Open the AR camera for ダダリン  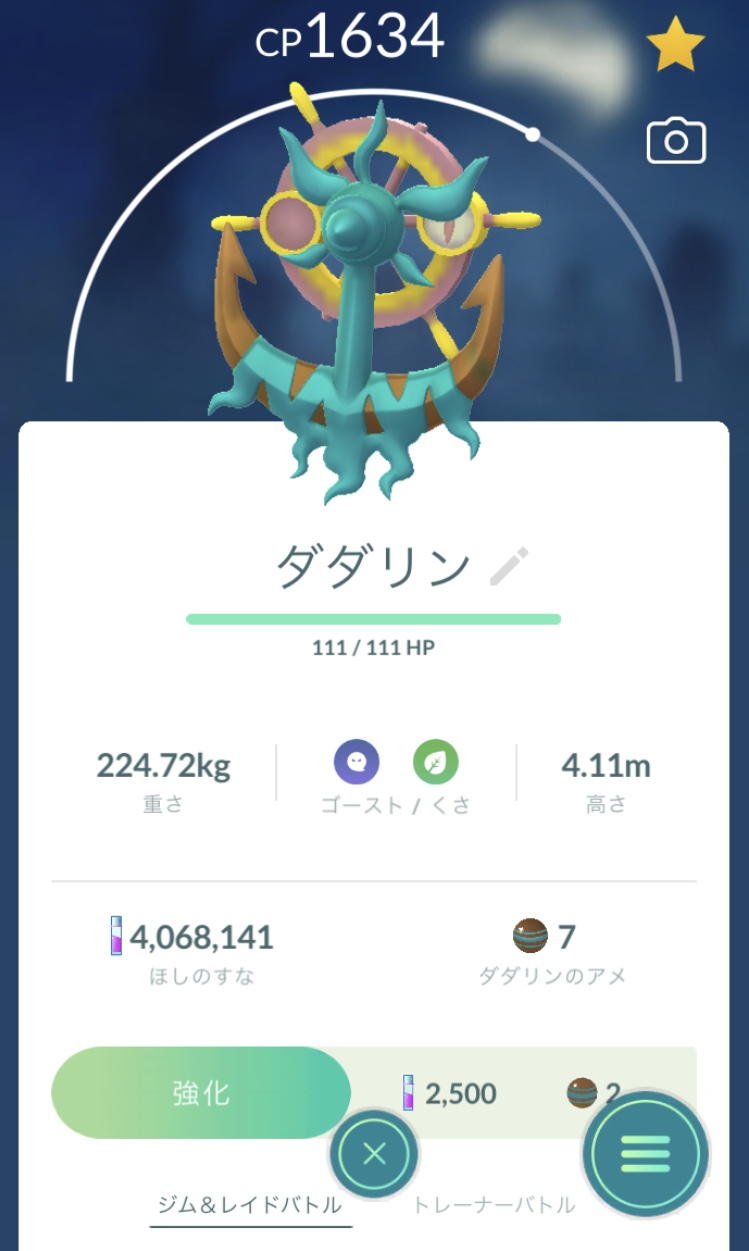676,142
